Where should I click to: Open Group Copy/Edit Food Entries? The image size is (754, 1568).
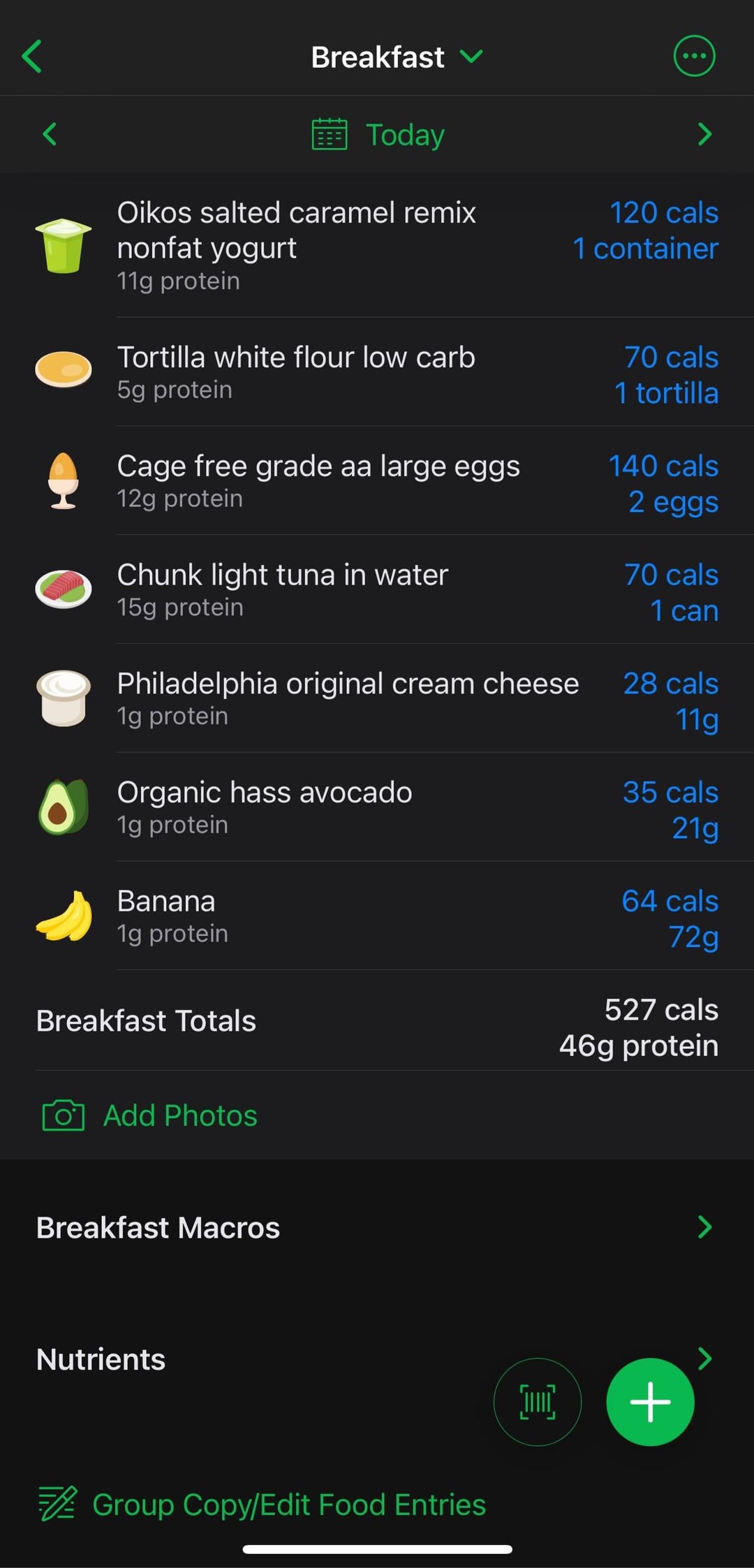pyautogui.click(x=262, y=1504)
